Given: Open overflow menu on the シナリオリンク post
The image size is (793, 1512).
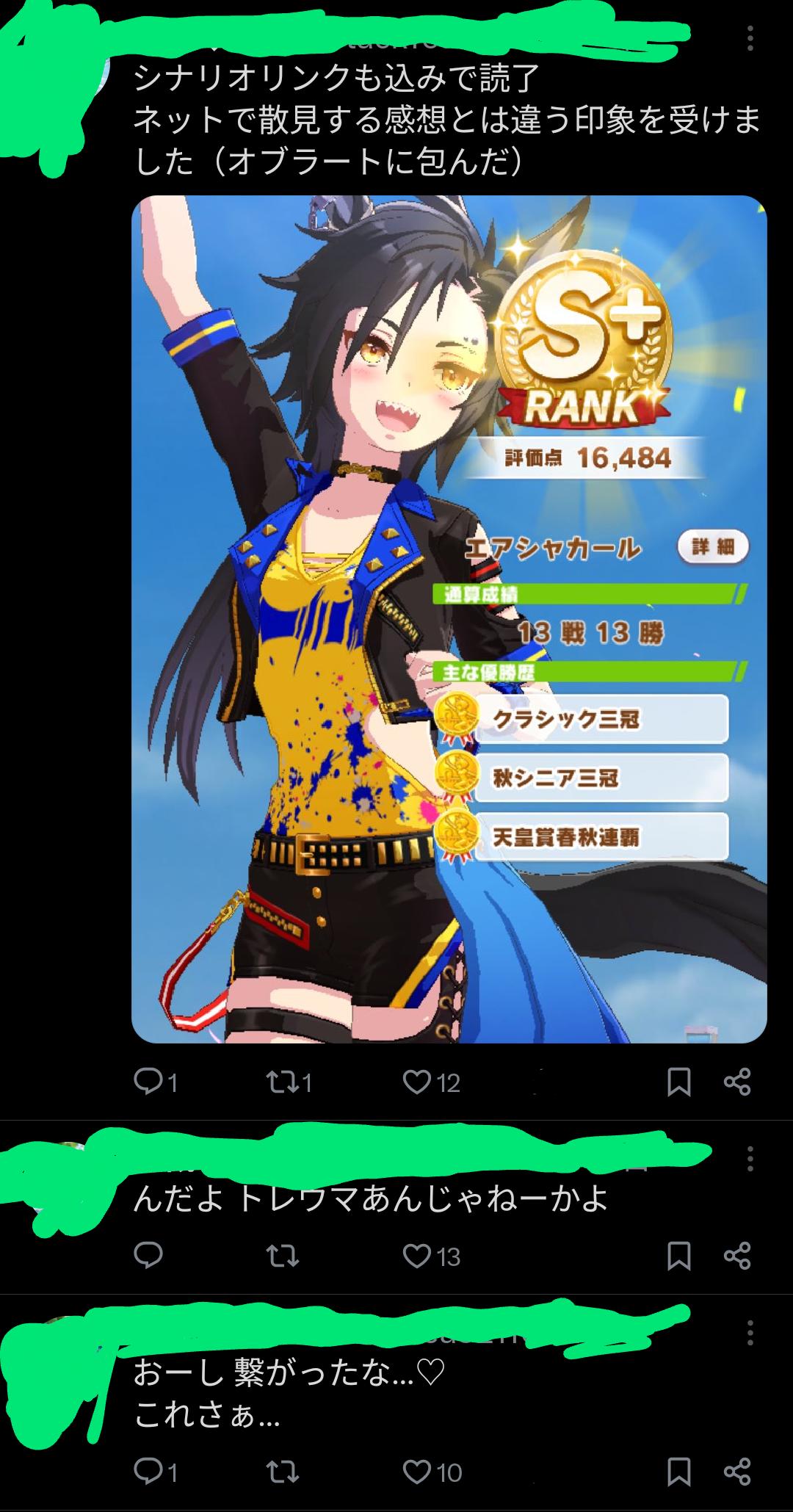Looking at the screenshot, I should pos(750,38).
